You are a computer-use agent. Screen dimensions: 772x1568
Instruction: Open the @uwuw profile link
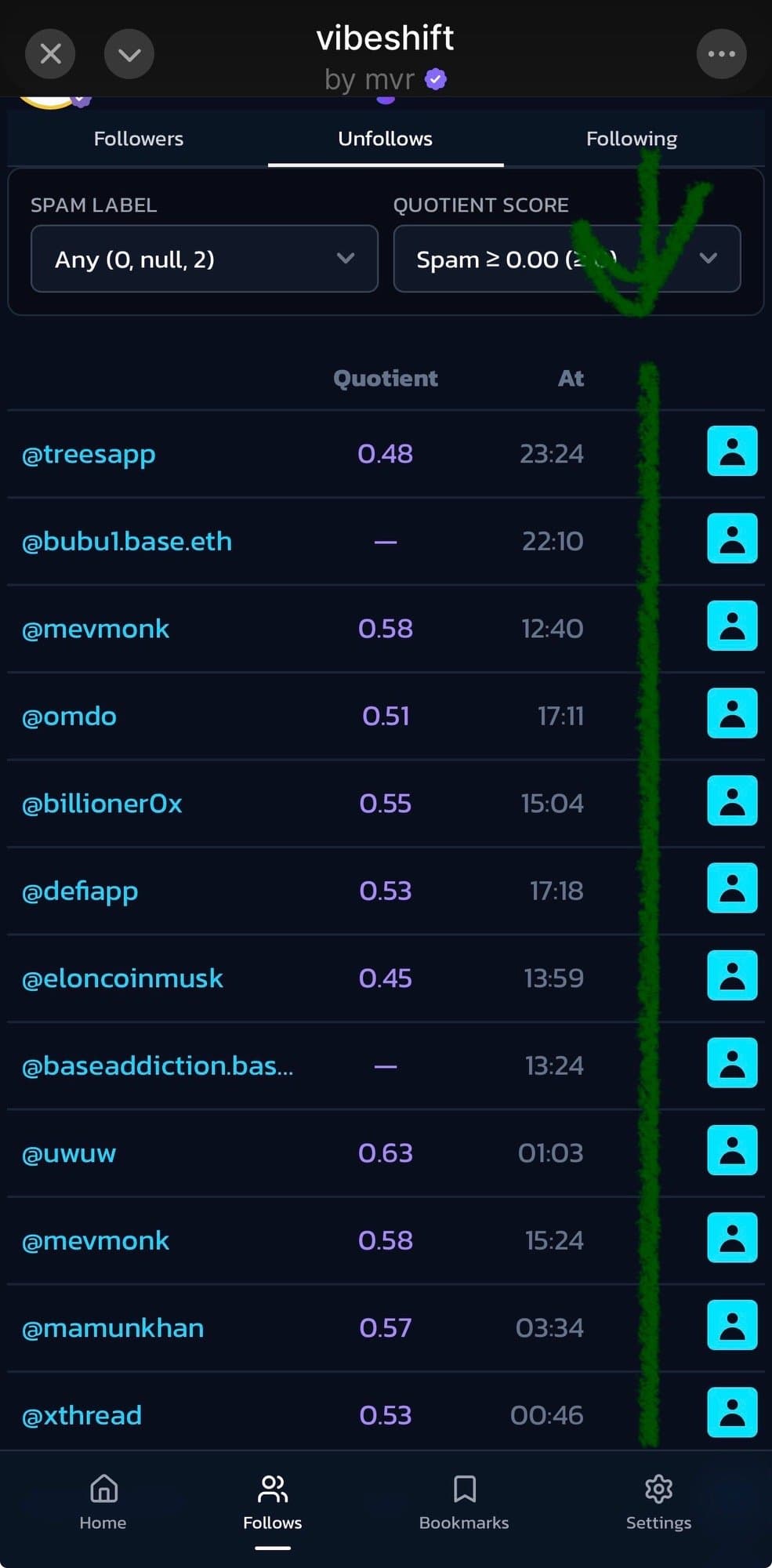(x=69, y=1153)
